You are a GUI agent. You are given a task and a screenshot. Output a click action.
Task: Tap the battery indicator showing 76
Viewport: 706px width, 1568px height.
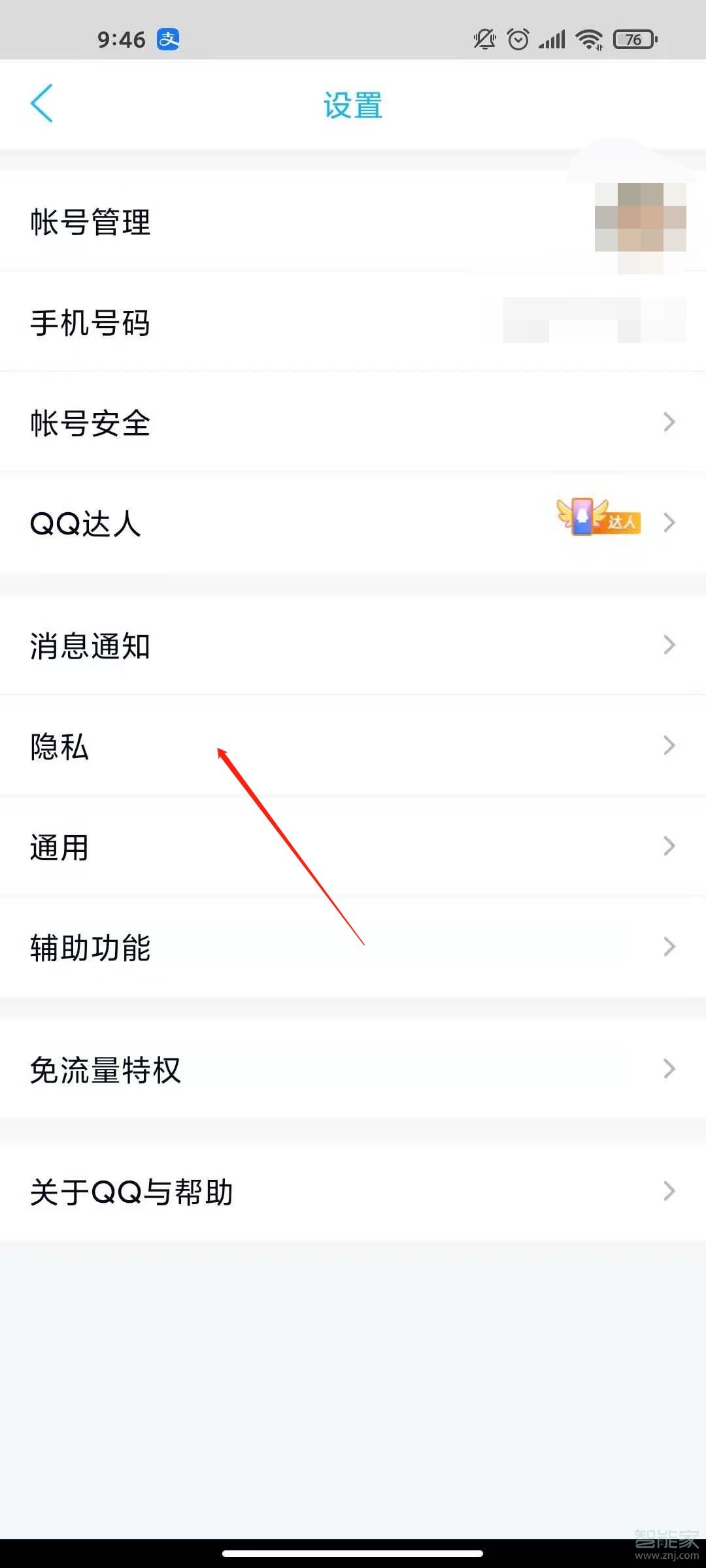[633, 39]
